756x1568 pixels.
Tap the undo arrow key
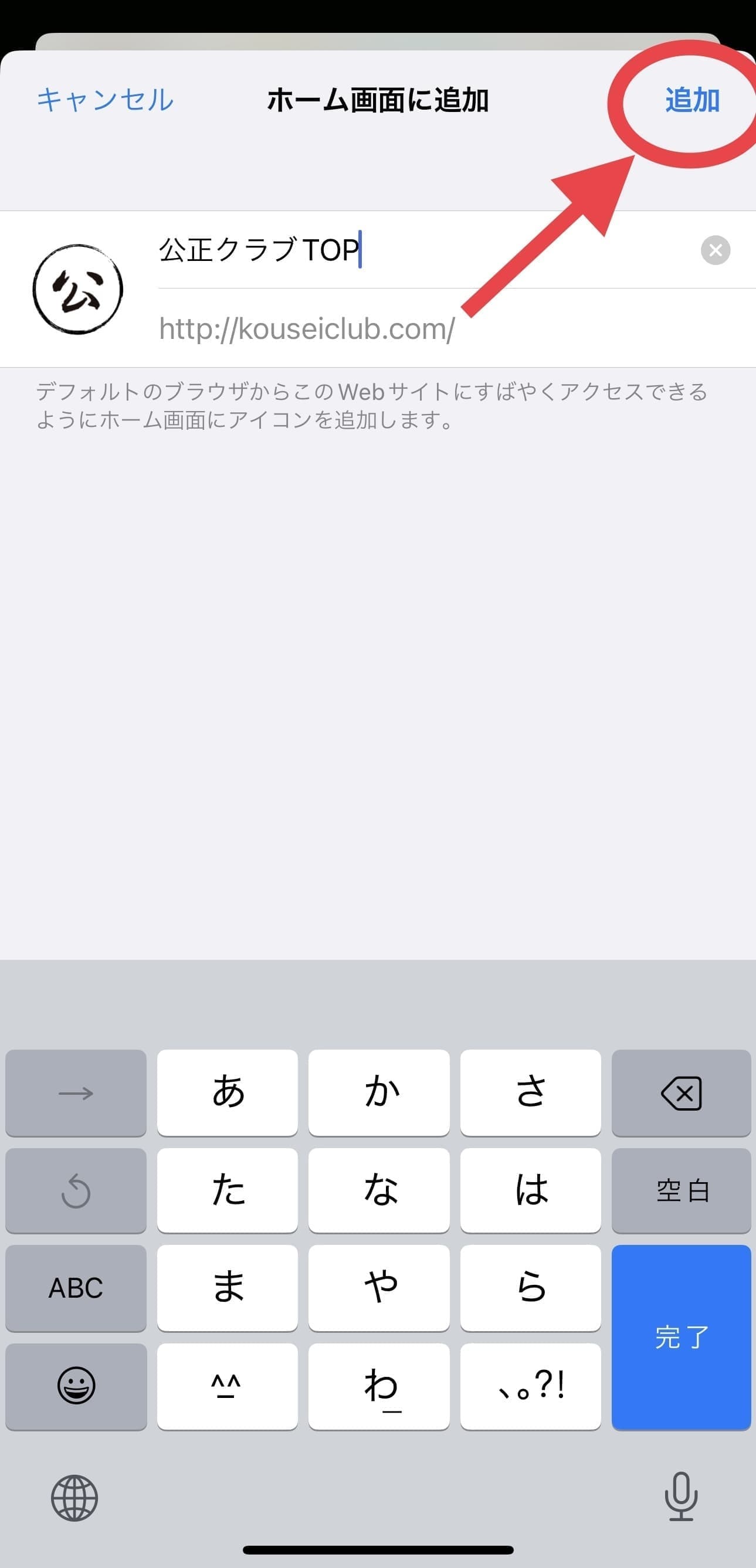(76, 1190)
